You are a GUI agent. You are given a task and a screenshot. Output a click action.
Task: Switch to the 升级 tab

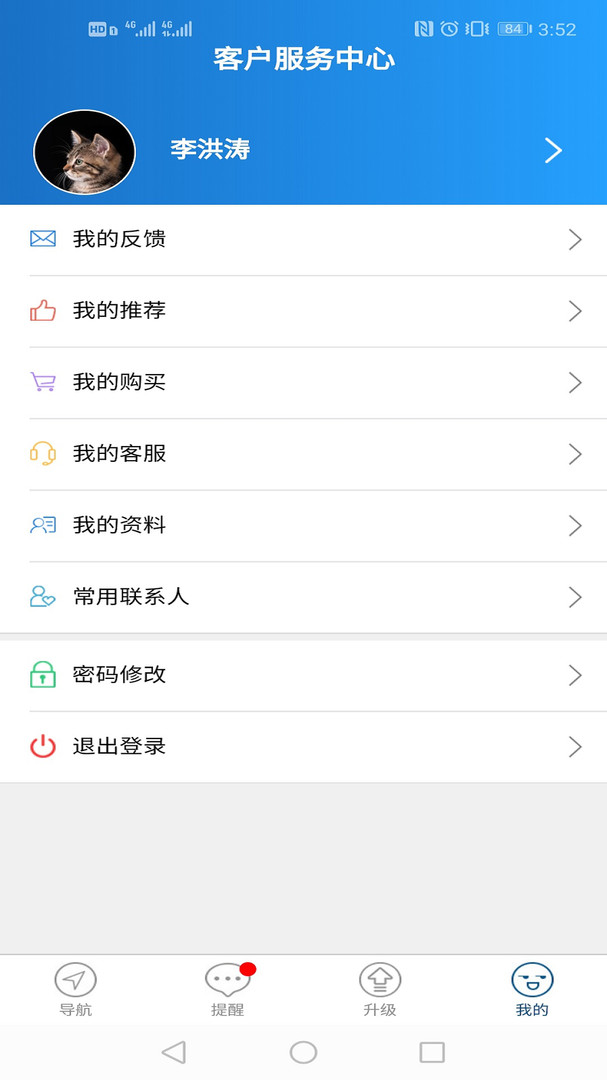click(x=380, y=989)
